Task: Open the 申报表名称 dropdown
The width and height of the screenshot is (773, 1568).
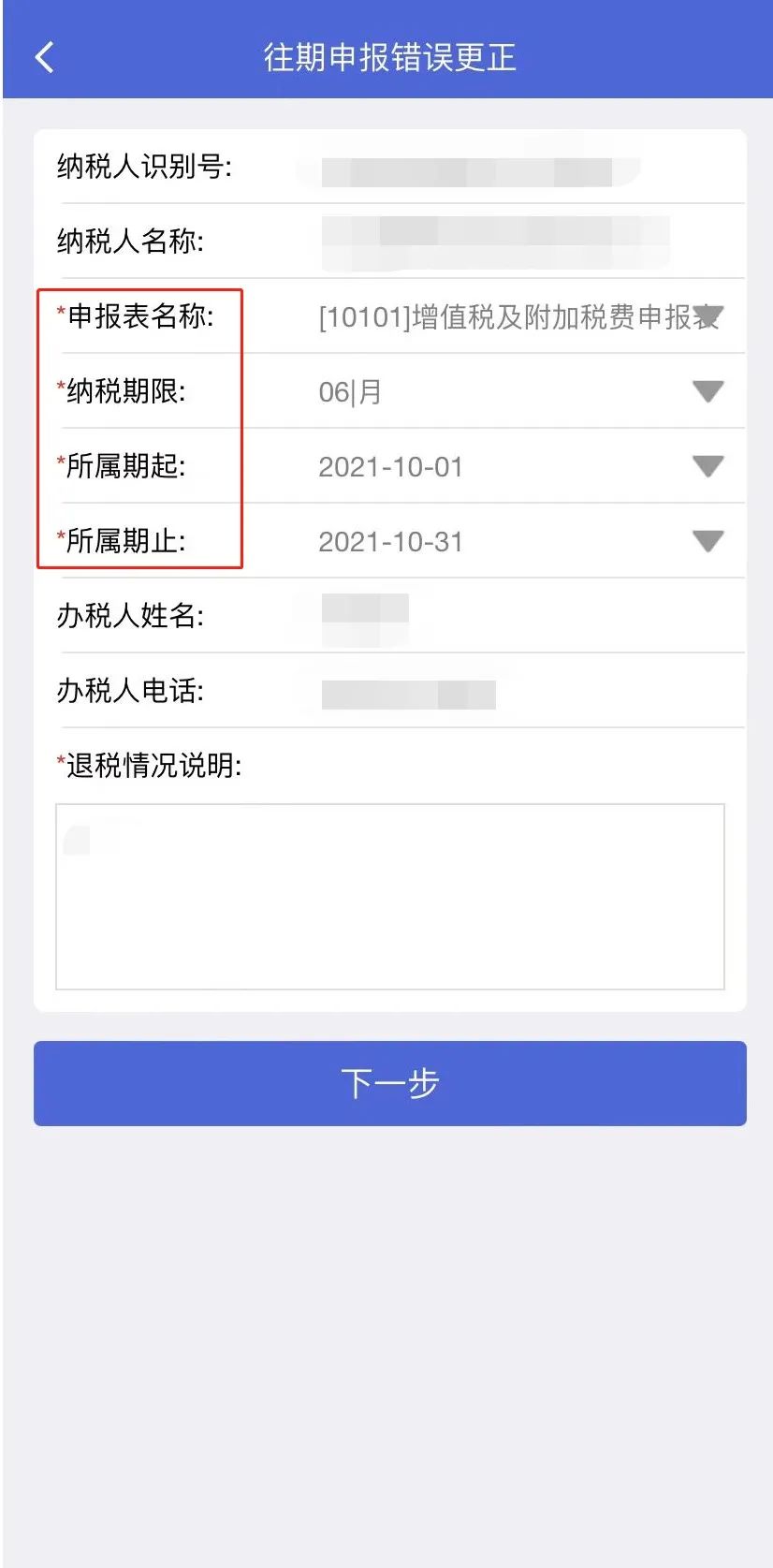Action: click(521, 316)
